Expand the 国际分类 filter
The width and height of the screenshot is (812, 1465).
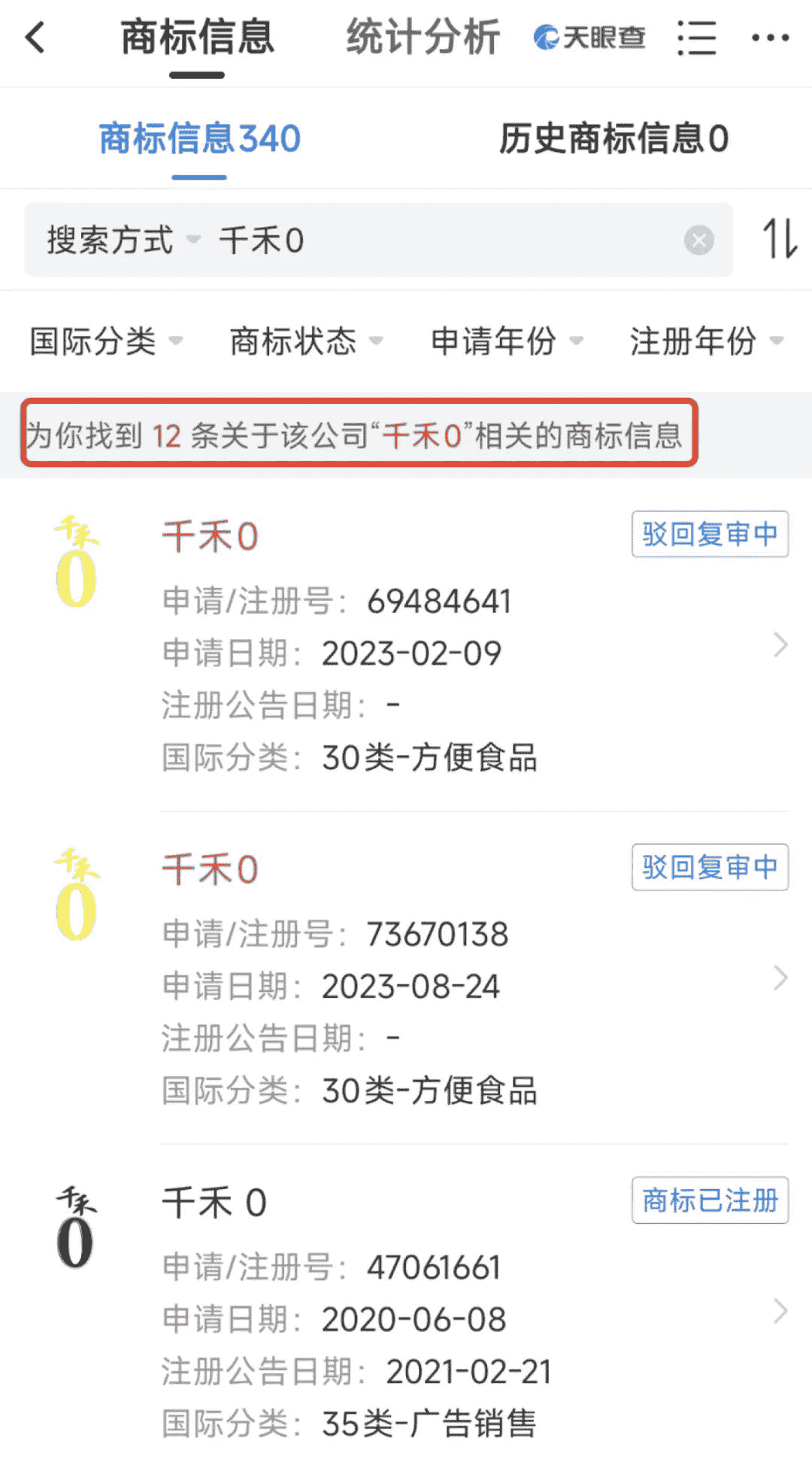pos(106,341)
